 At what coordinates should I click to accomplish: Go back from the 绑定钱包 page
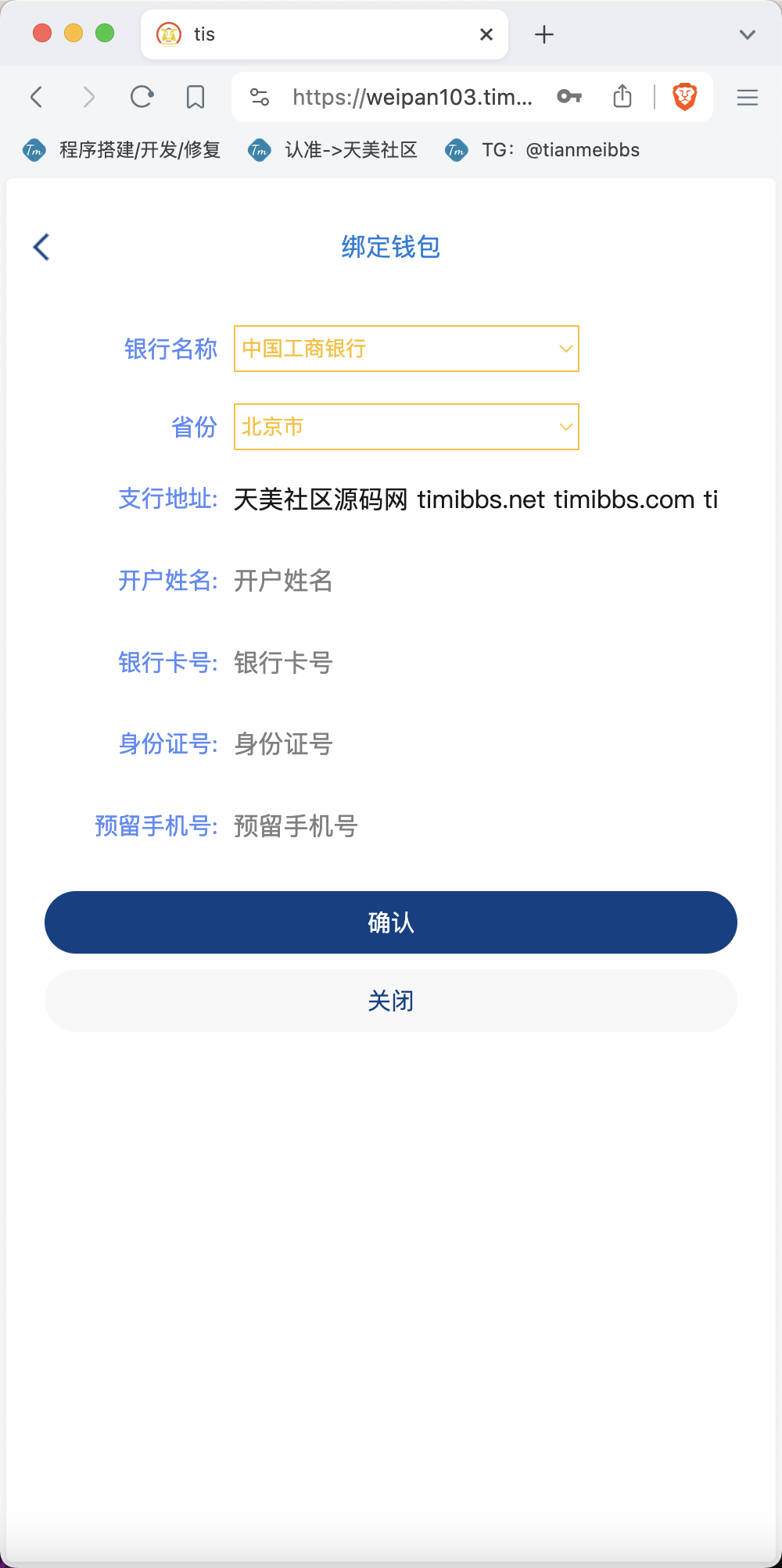[x=41, y=247]
